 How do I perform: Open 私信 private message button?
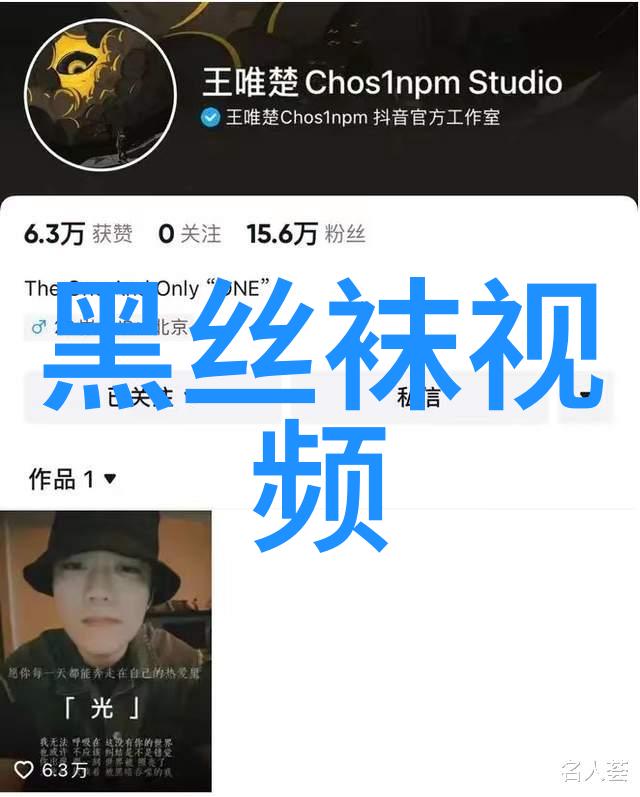(x=420, y=396)
